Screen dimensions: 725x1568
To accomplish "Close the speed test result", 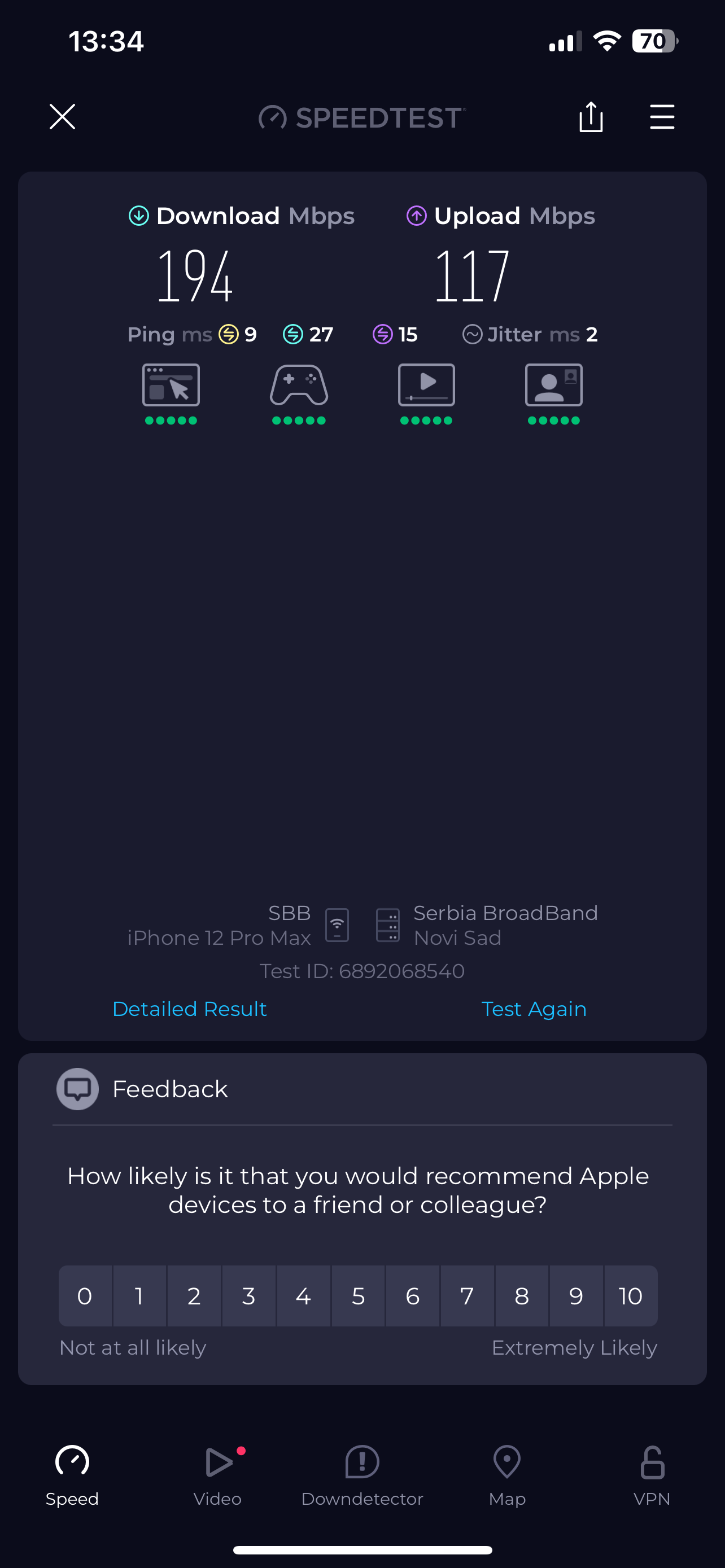I will pos(62,117).
